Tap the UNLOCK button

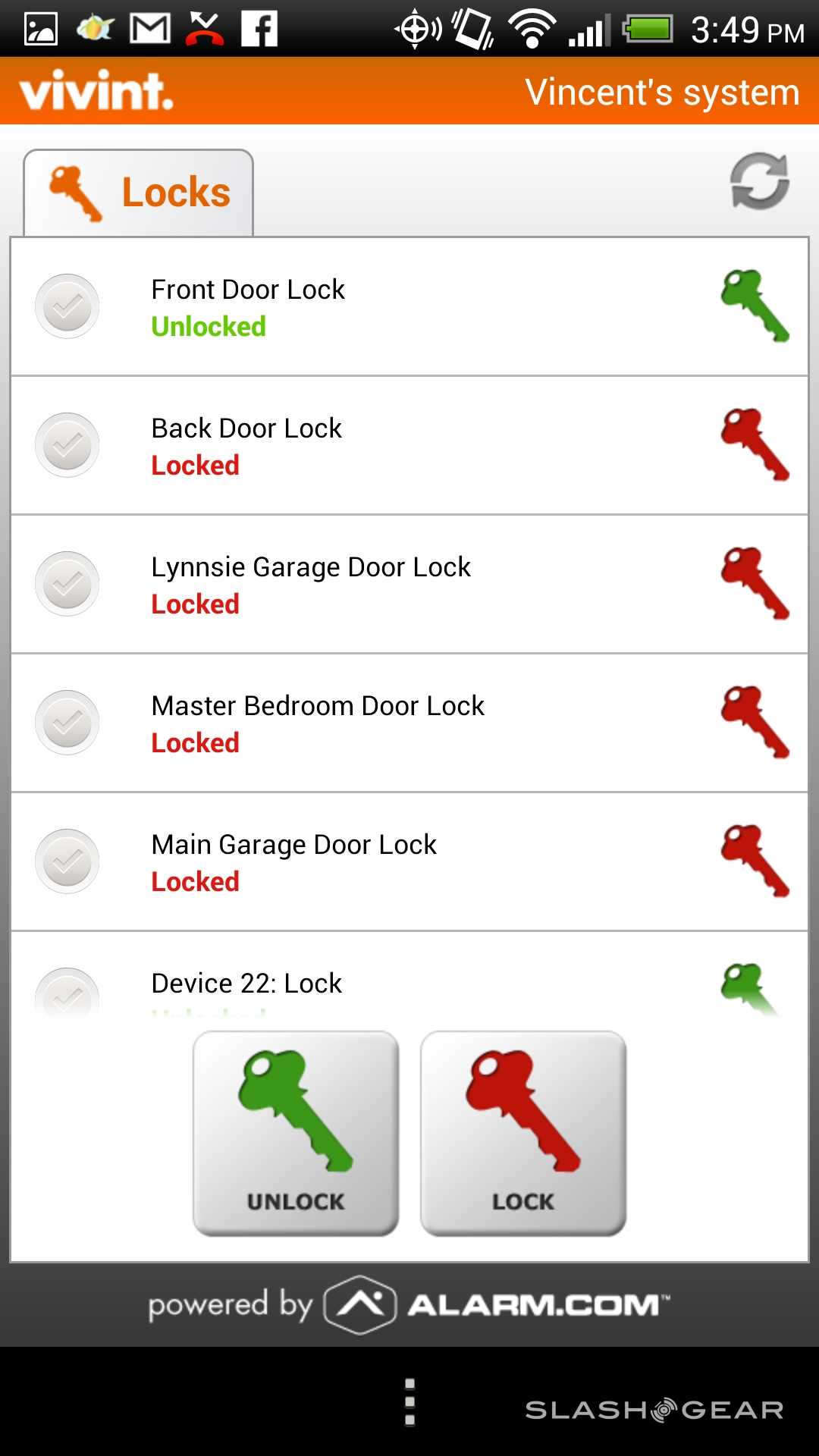[x=296, y=1133]
